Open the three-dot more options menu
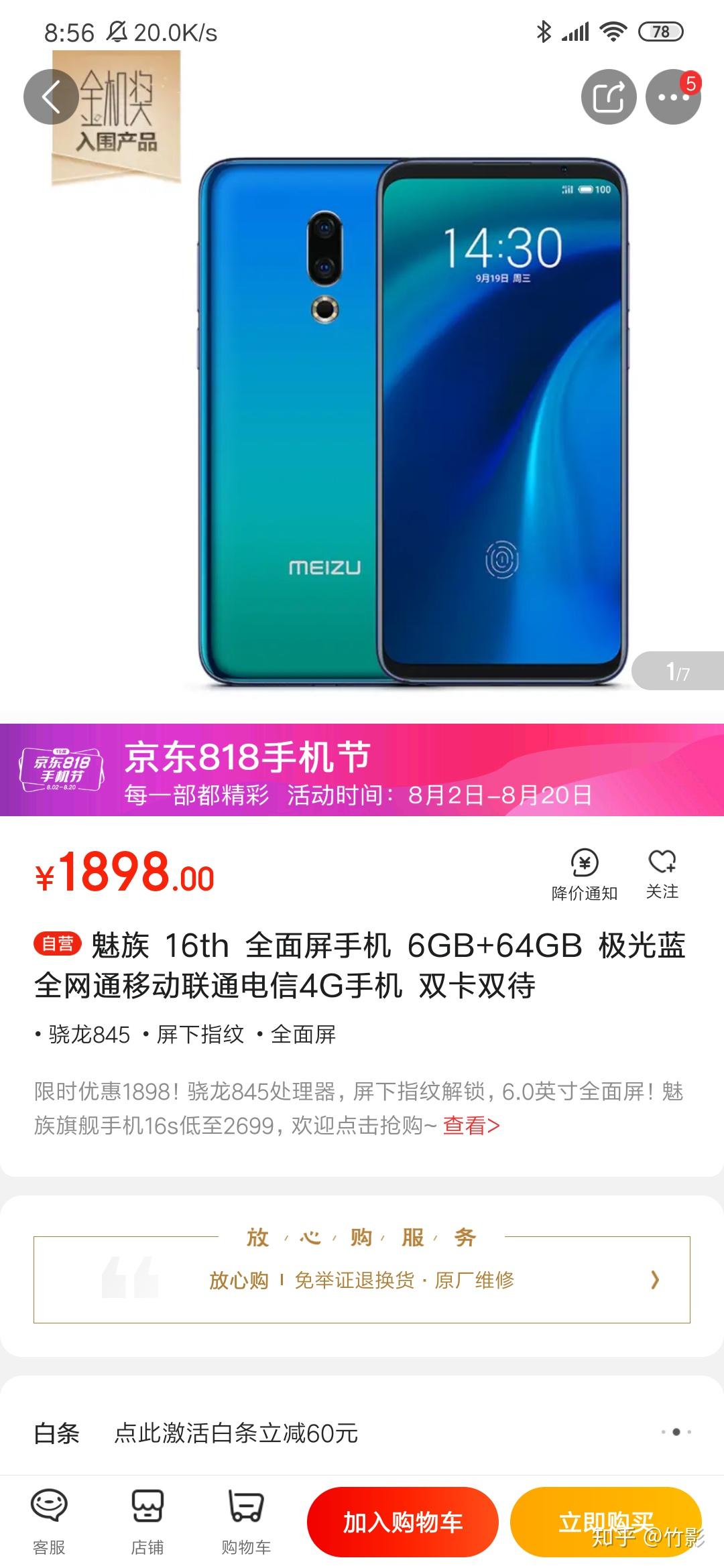Image resolution: width=724 pixels, height=1568 pixels. (x=672, y=97)
